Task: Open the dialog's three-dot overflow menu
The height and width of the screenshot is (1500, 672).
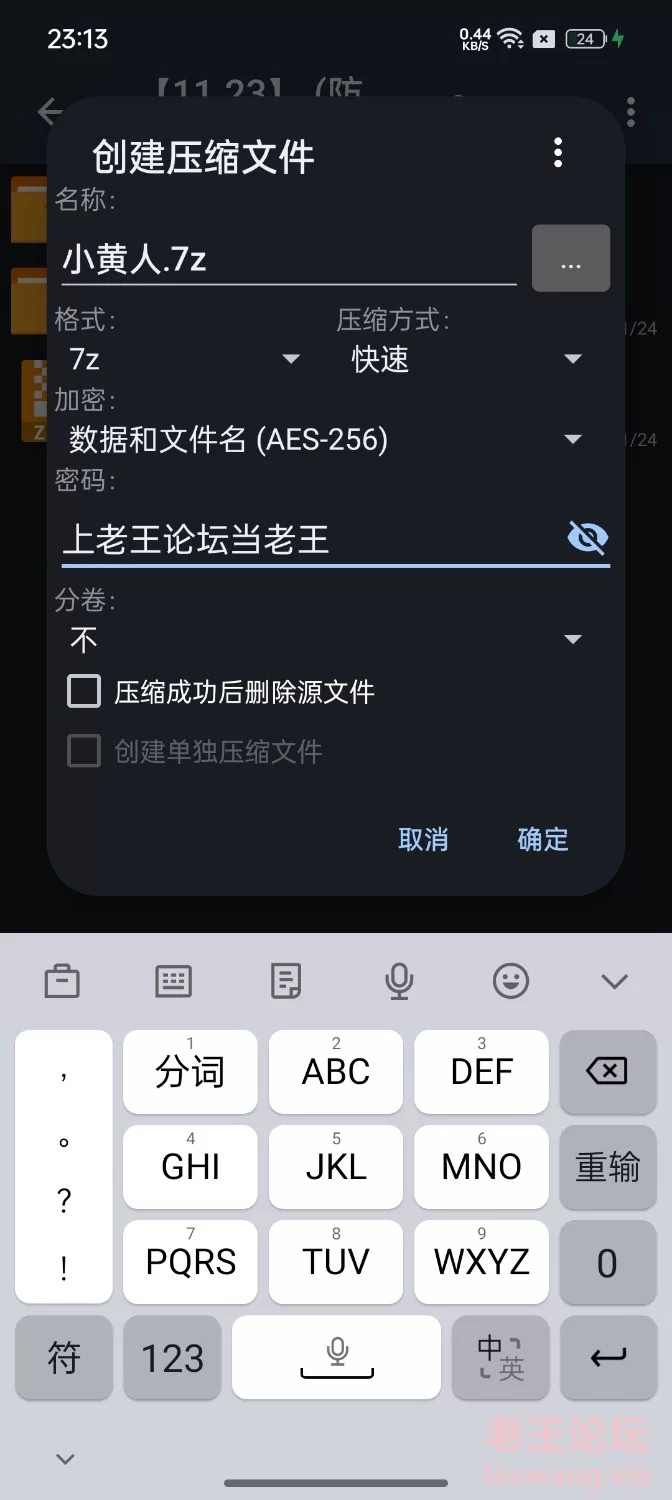Action: [558, 153]
